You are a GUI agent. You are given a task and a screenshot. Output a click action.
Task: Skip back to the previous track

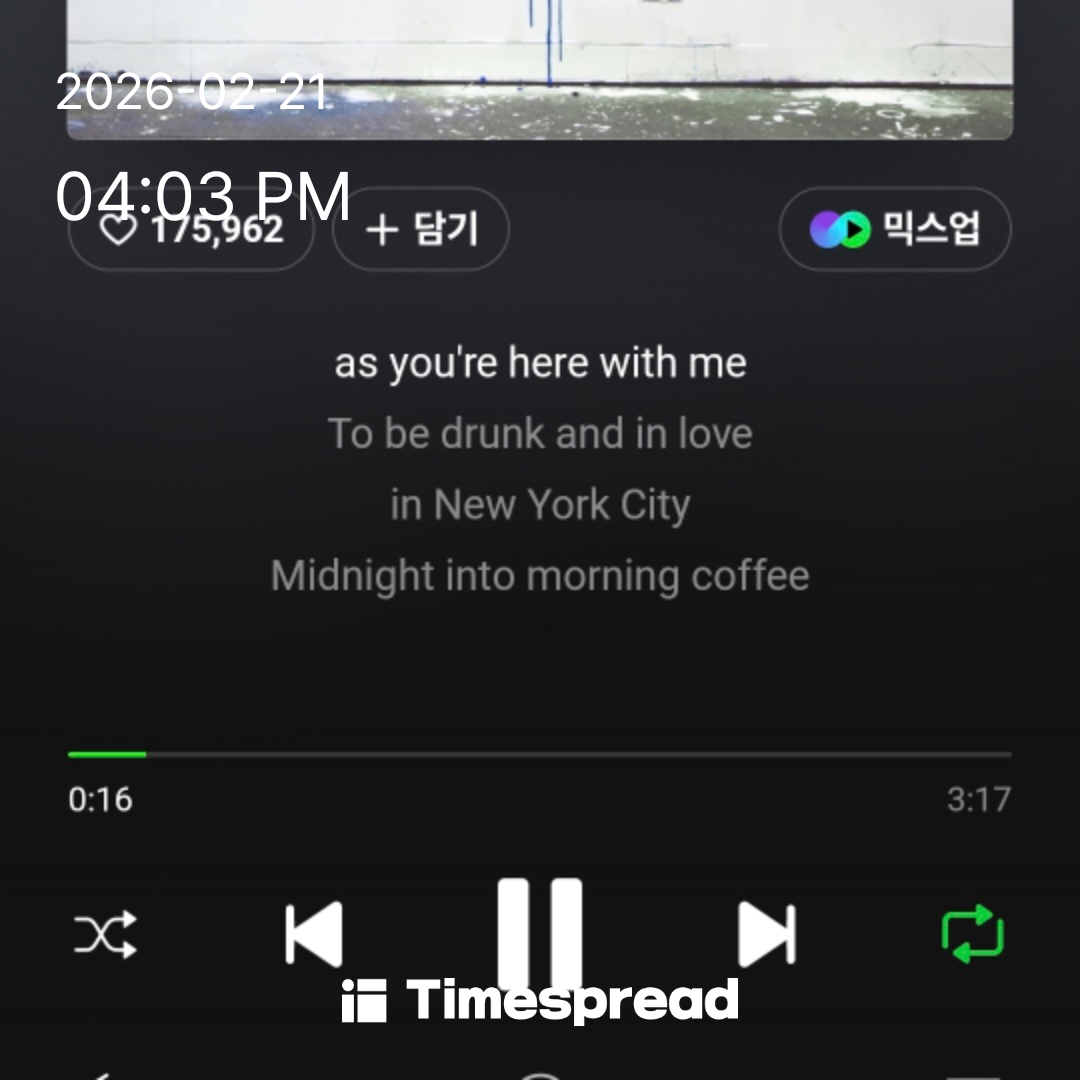(314, 933)
